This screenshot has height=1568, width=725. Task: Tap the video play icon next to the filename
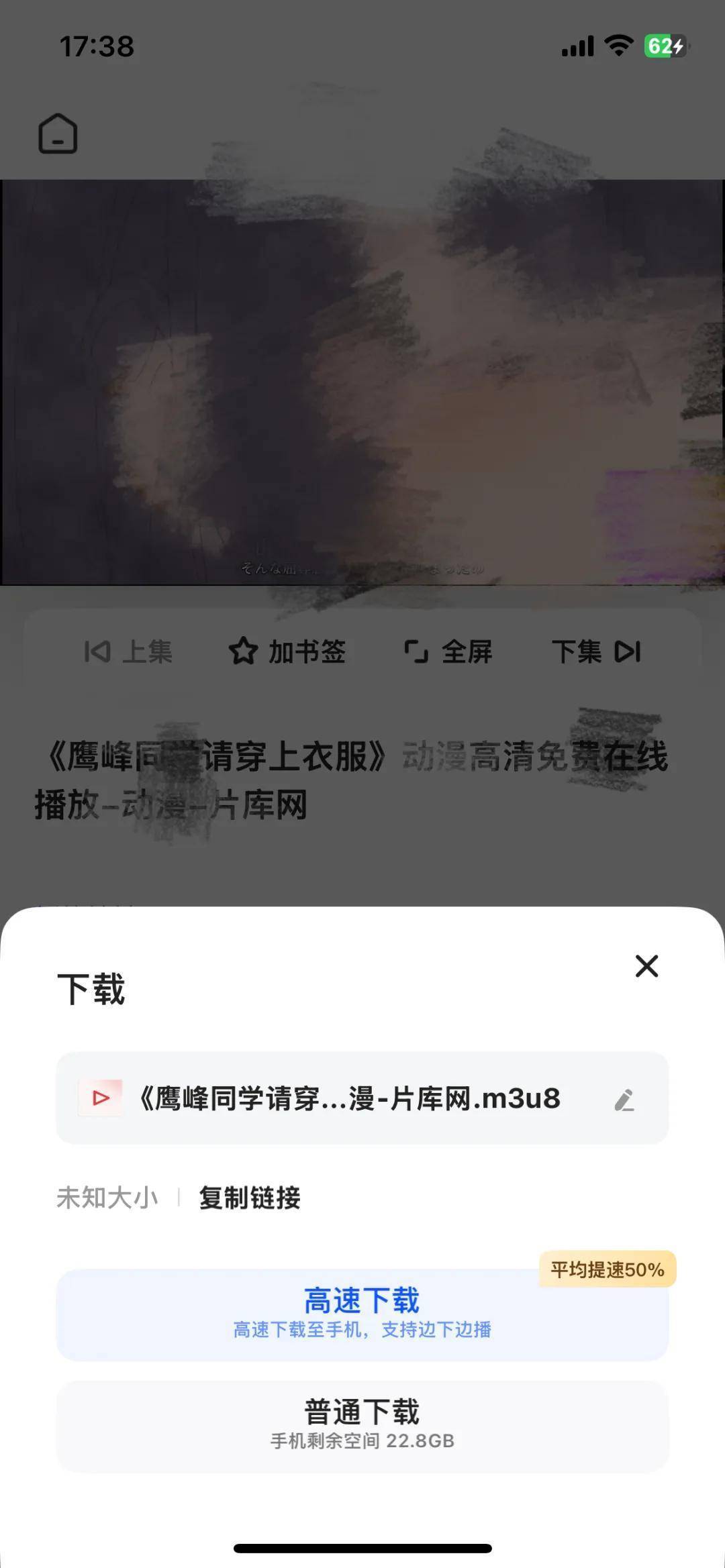(x=99, y=1096)
